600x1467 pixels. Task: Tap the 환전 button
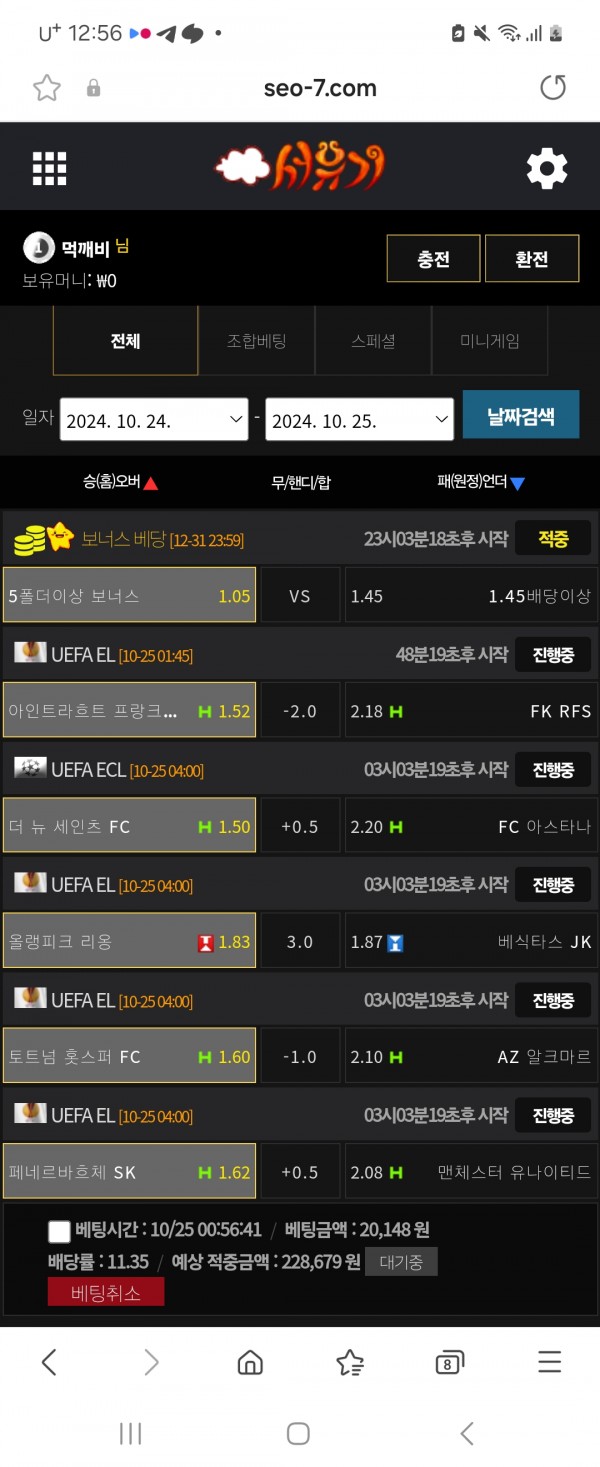531,259
